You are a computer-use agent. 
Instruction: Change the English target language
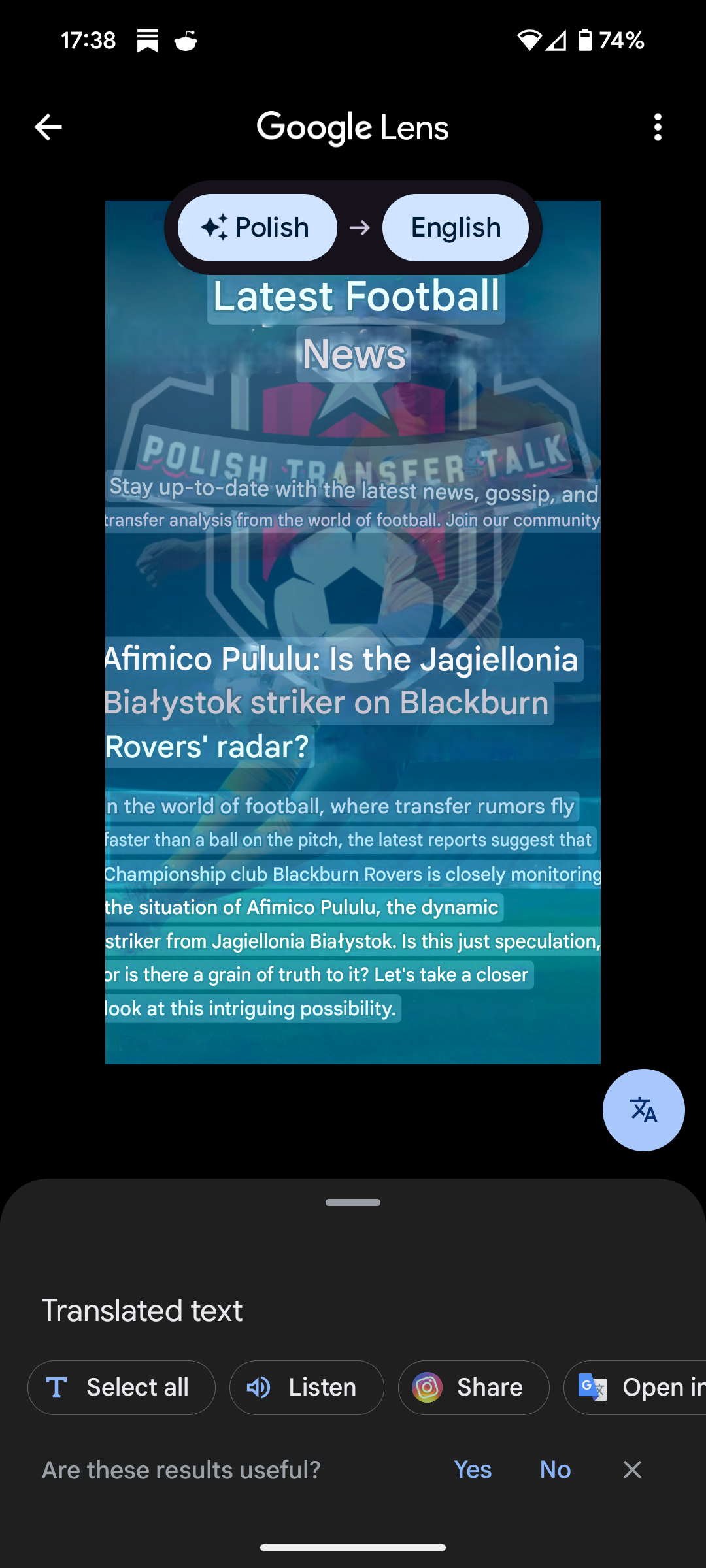[x=456, y=227]
